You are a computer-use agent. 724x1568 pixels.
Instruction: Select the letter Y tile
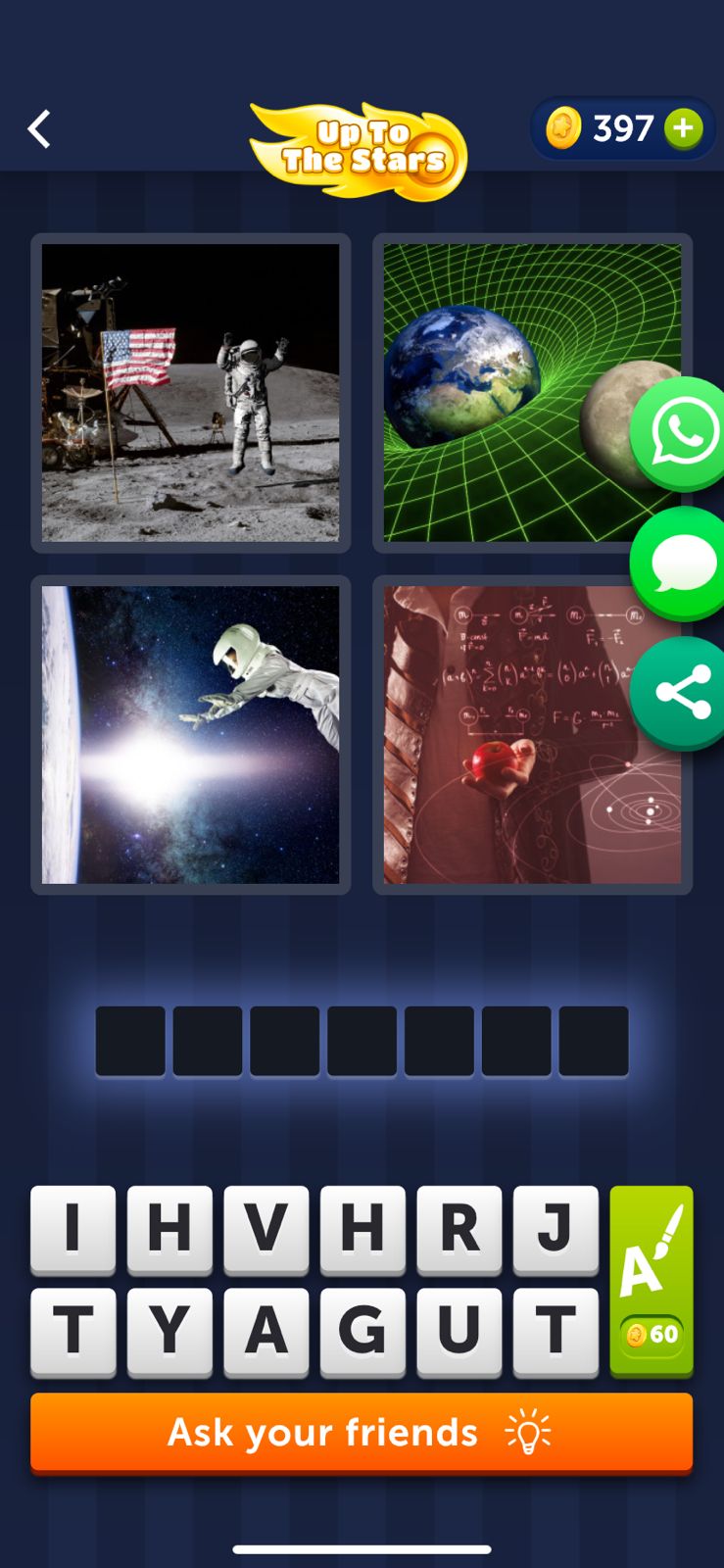(x=169, y=1330)
